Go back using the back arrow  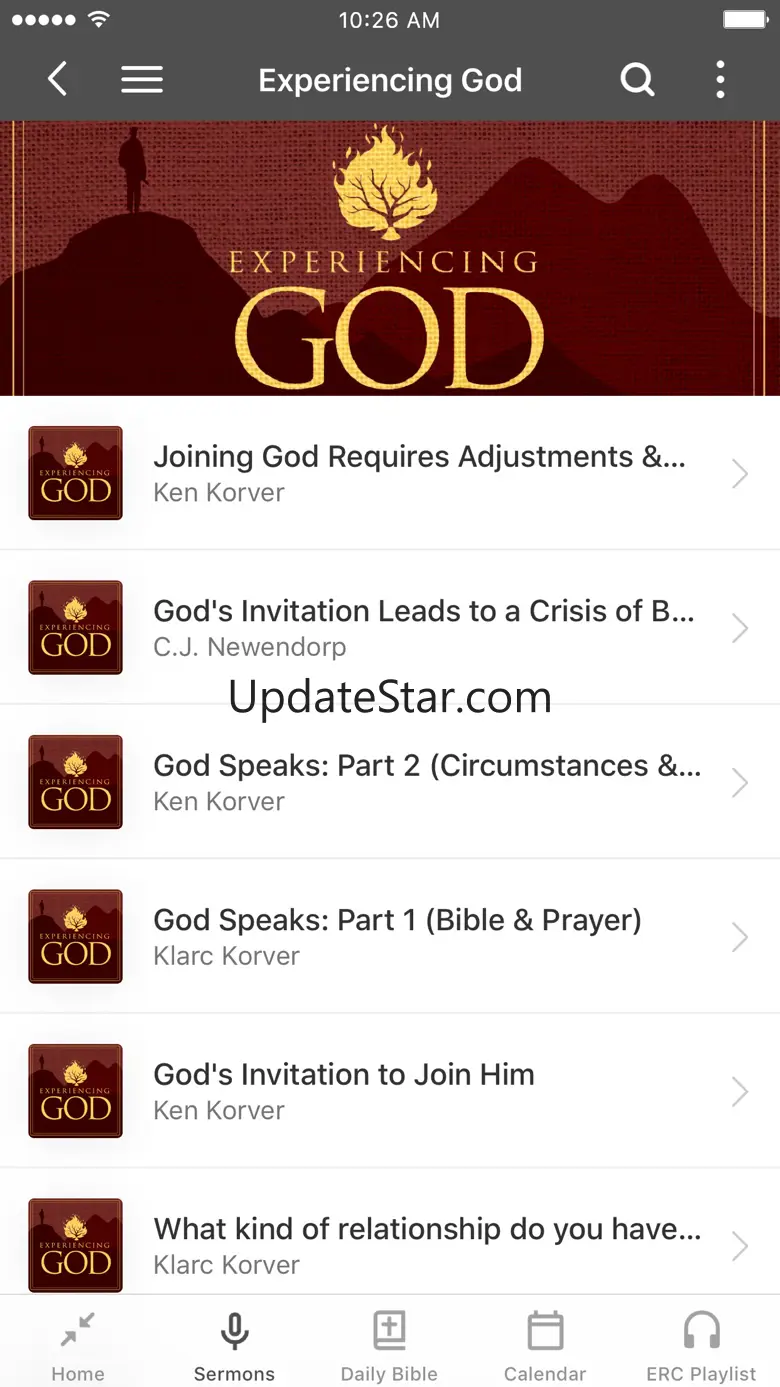click(x=58, y=80)
